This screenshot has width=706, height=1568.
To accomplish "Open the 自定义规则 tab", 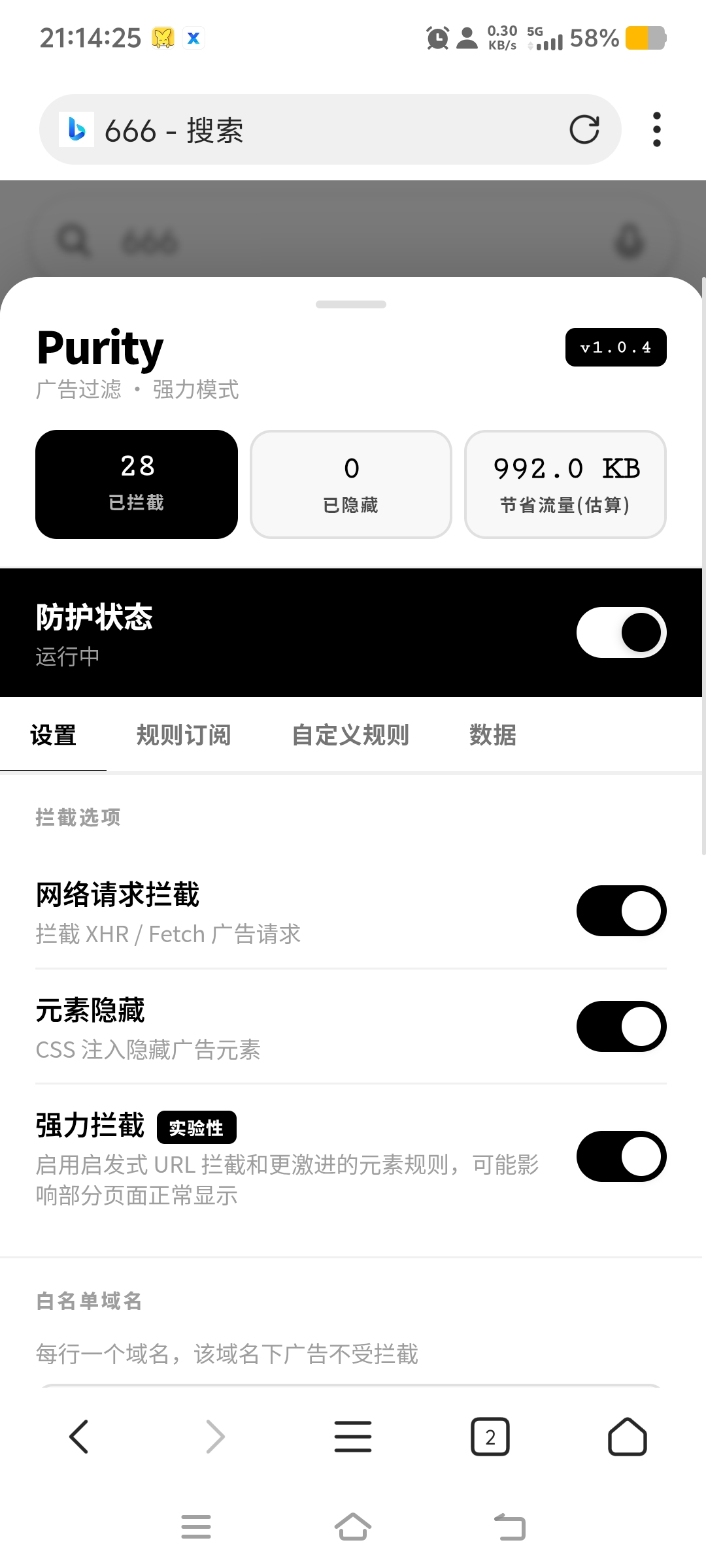I will coord(350,735).
